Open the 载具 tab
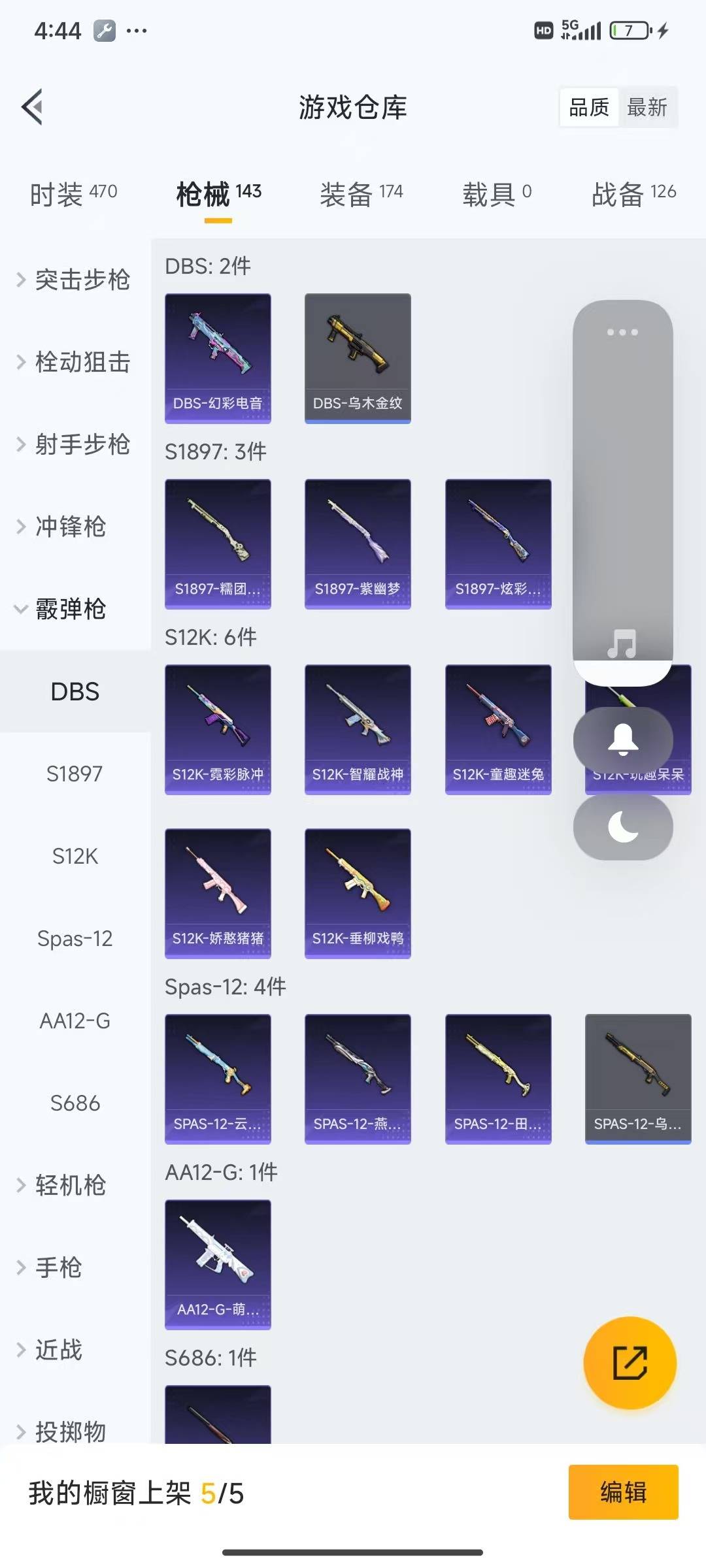This screenshot has height=1568, width=706. pyautogui.click(x=497, y=193)
